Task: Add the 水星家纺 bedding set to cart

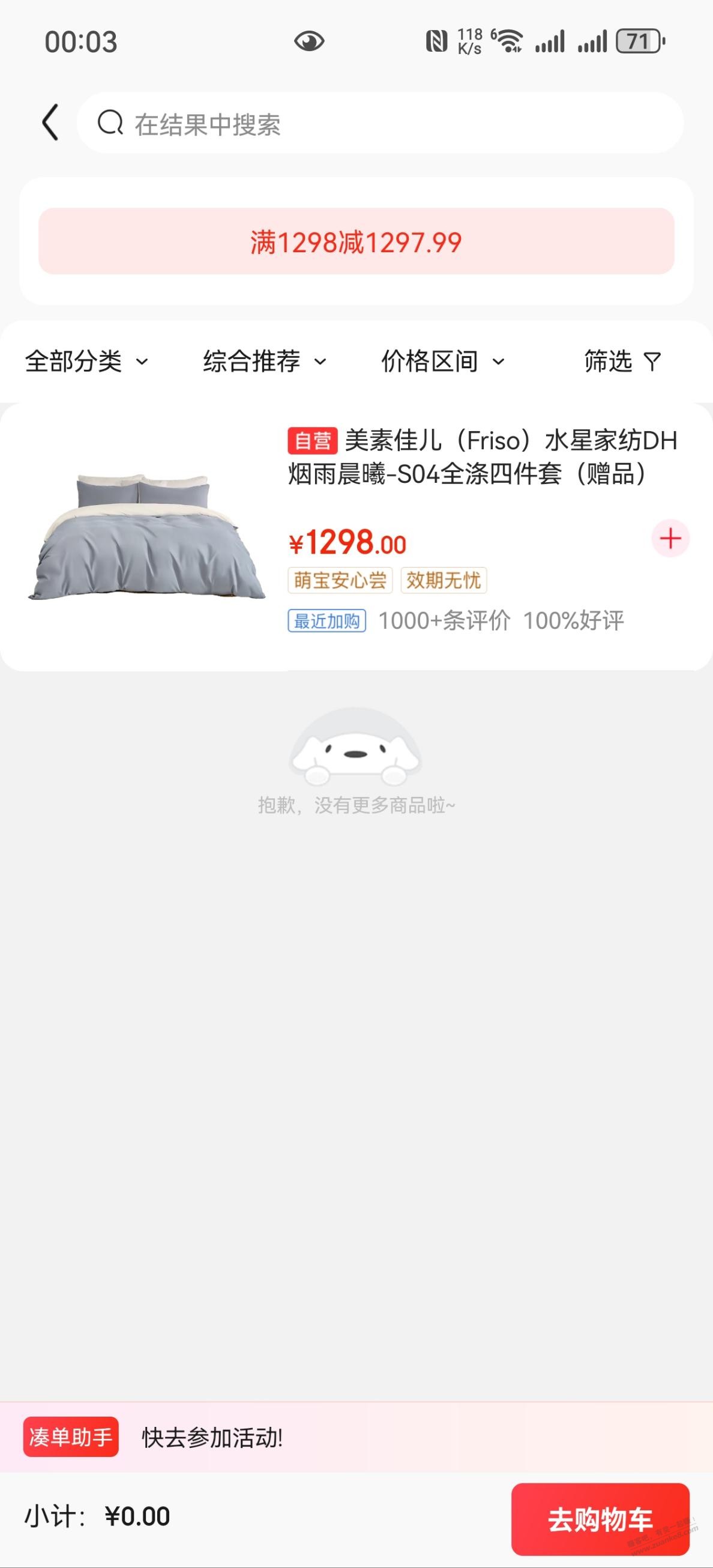Action: [x=670, y=539]
